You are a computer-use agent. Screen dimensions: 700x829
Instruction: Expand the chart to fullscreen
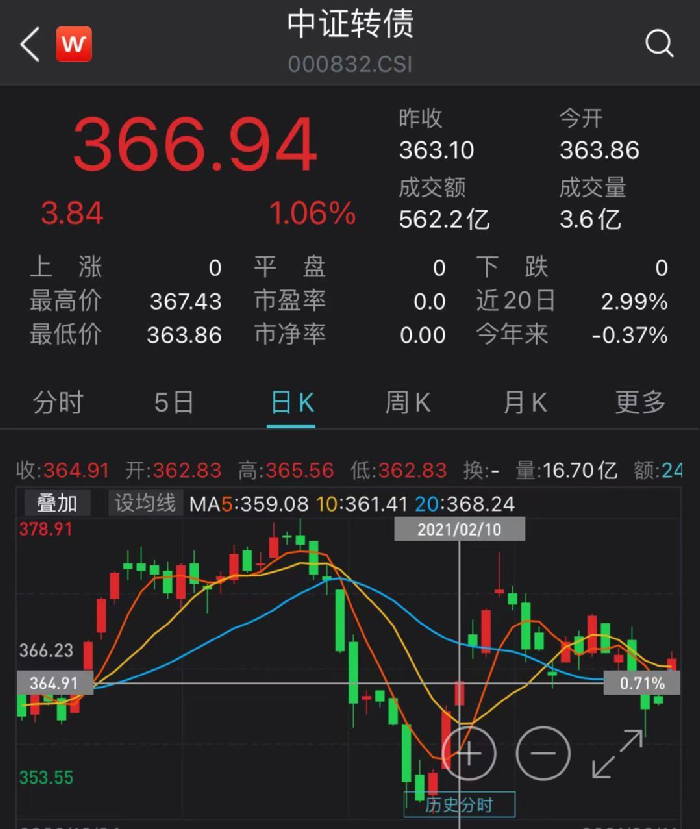click(617, 754)
